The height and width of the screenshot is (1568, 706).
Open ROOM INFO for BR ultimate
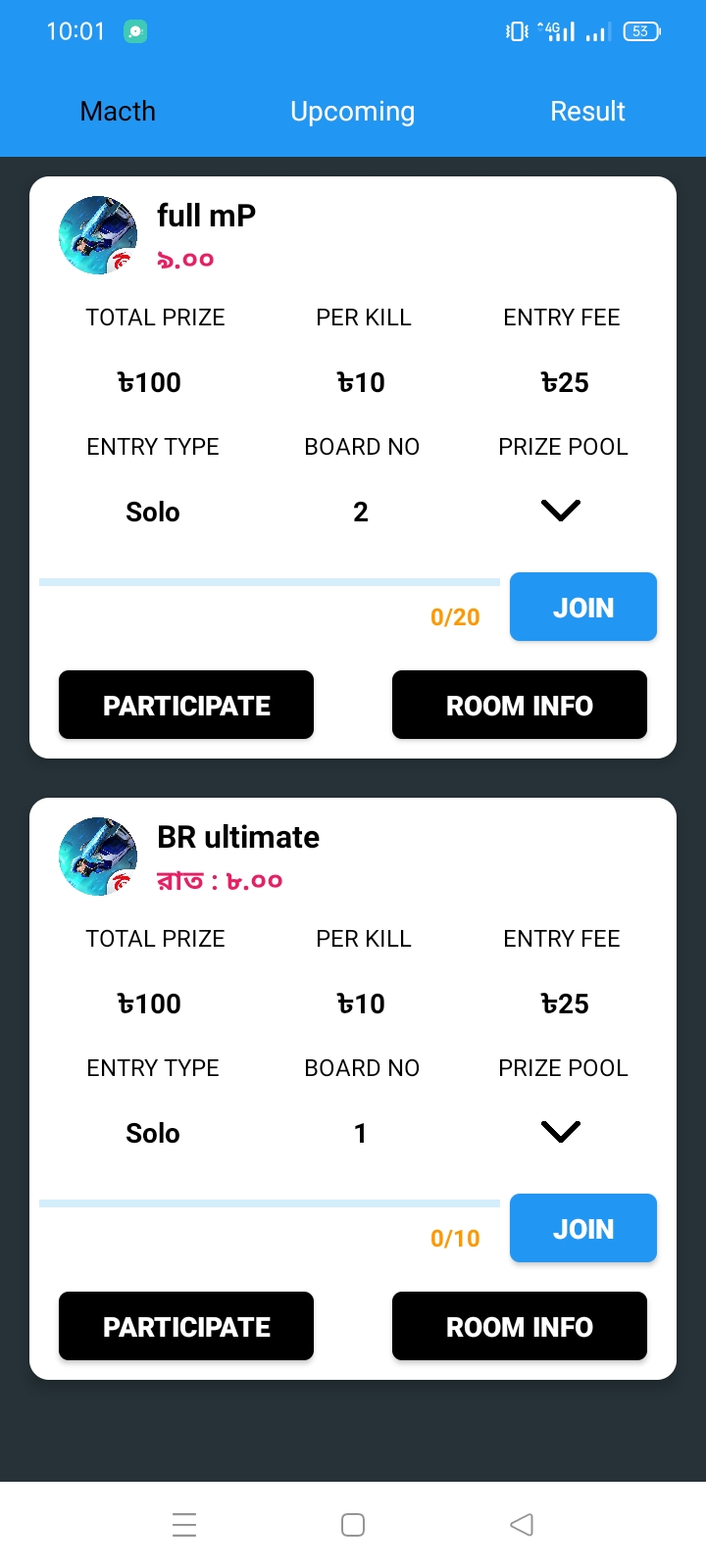520,1327
